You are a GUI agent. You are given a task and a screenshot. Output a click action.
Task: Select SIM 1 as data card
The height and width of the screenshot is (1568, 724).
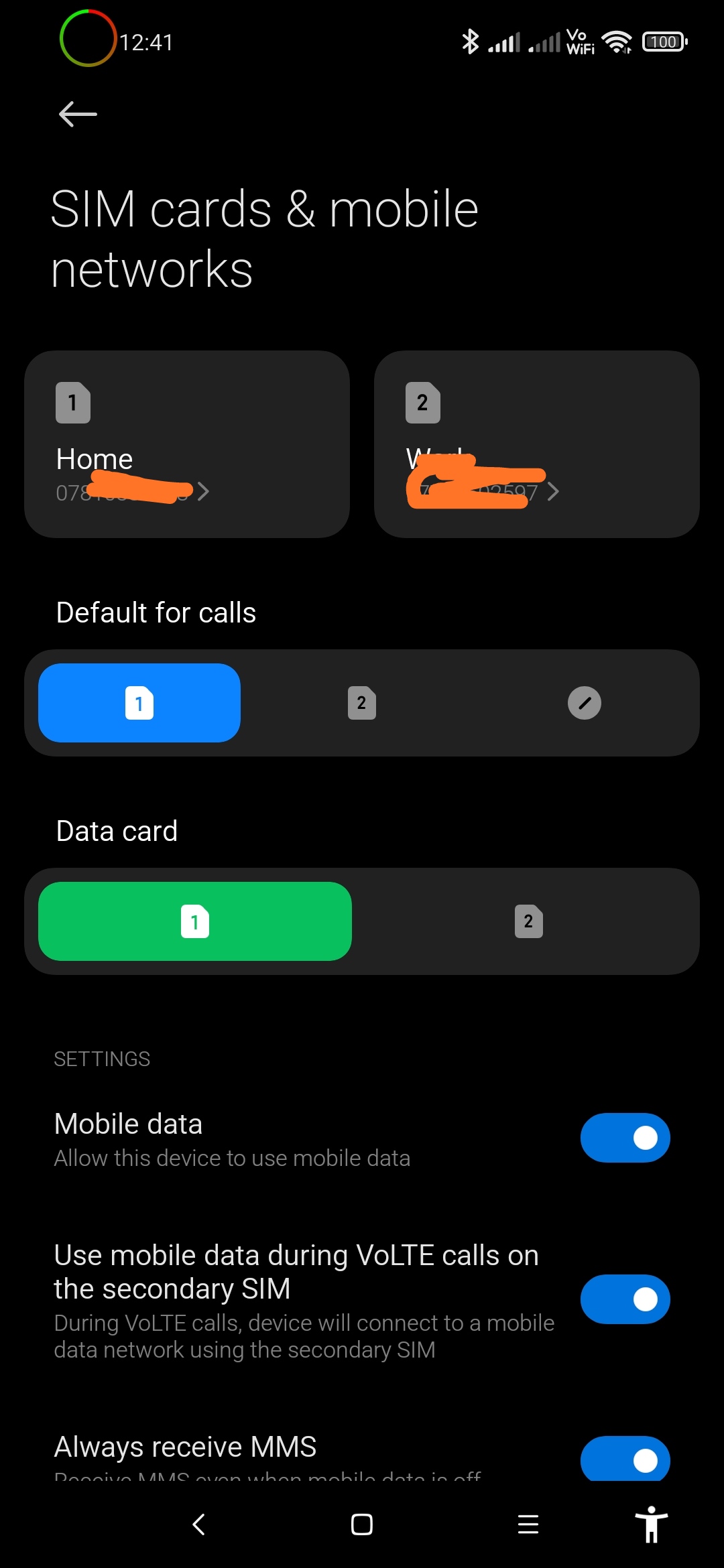[x=195, y=921]
